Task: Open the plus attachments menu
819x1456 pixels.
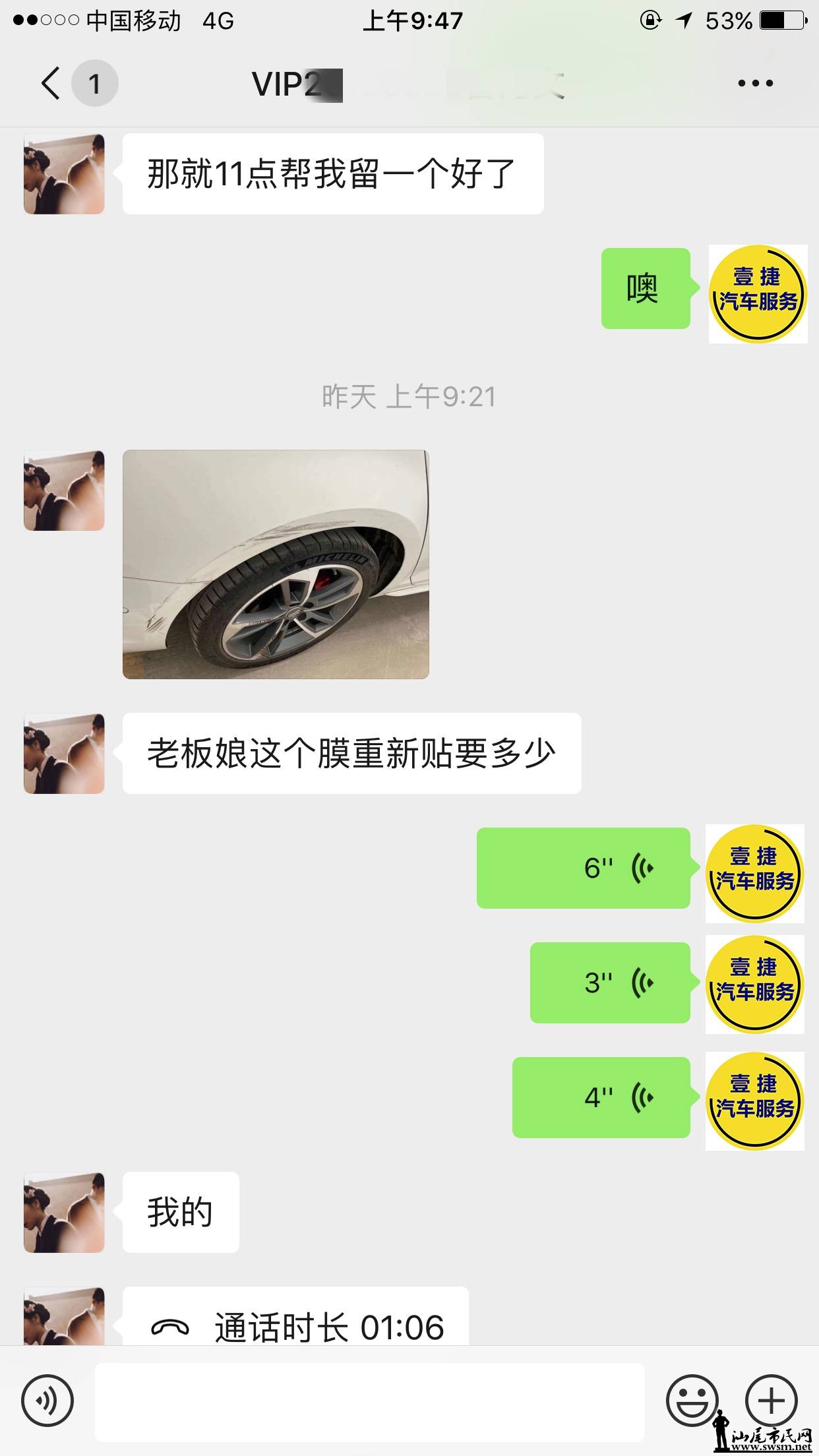Action: pos(771,1400)
